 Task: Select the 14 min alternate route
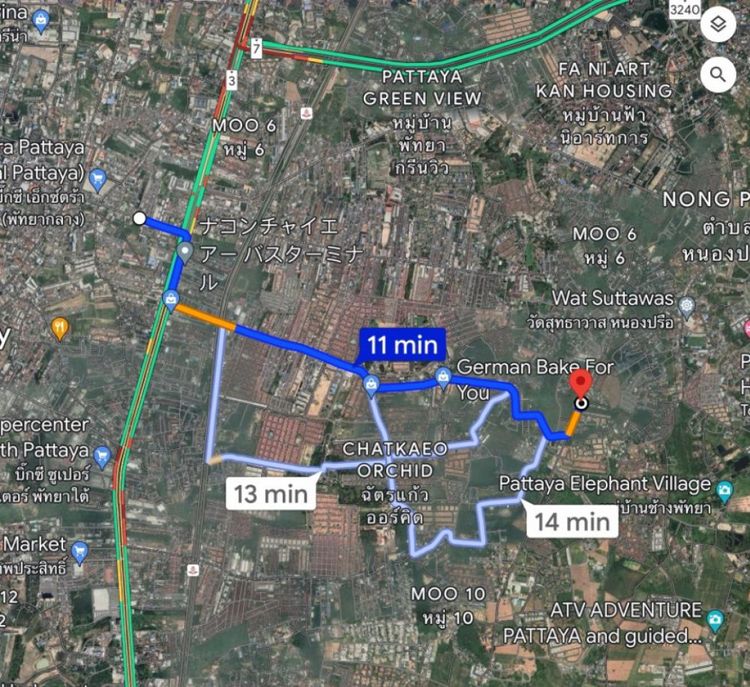(x=573, y=520)
